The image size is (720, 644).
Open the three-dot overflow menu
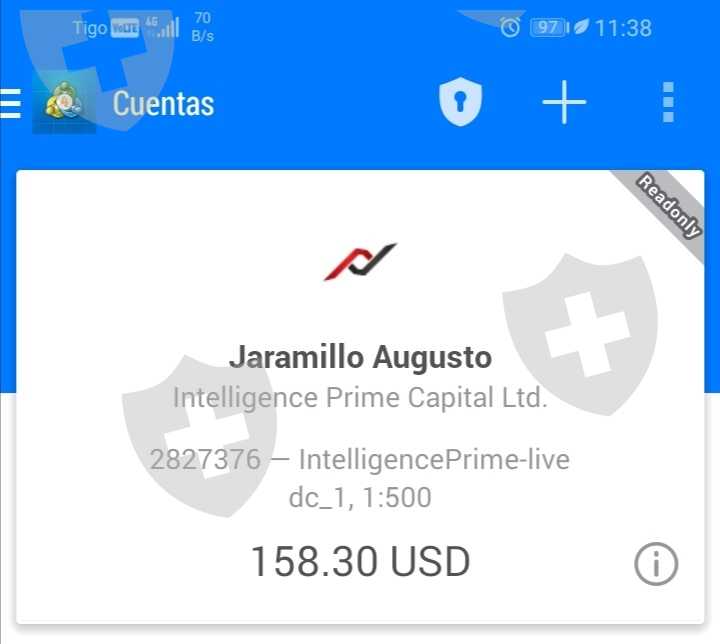[668, 103]
